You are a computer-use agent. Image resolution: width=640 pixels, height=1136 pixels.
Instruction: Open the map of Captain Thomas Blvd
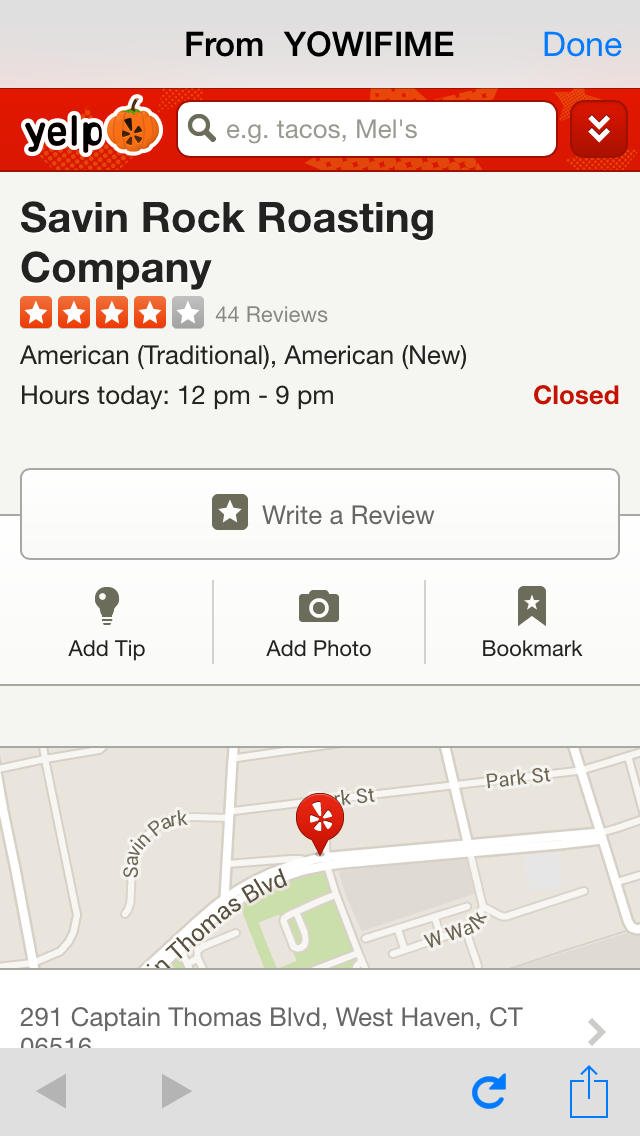click(x=320, y=858)
